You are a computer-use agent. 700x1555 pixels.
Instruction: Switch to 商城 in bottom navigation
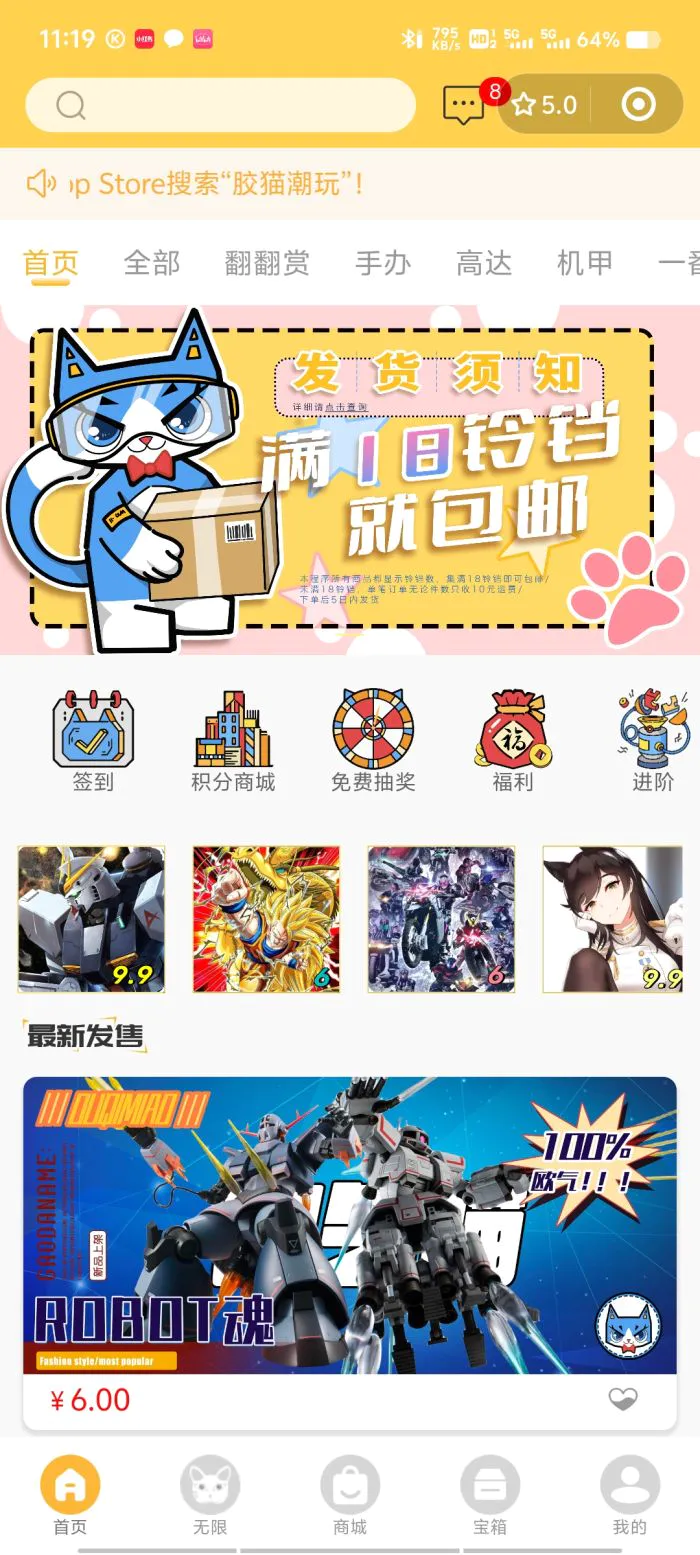350,1495
